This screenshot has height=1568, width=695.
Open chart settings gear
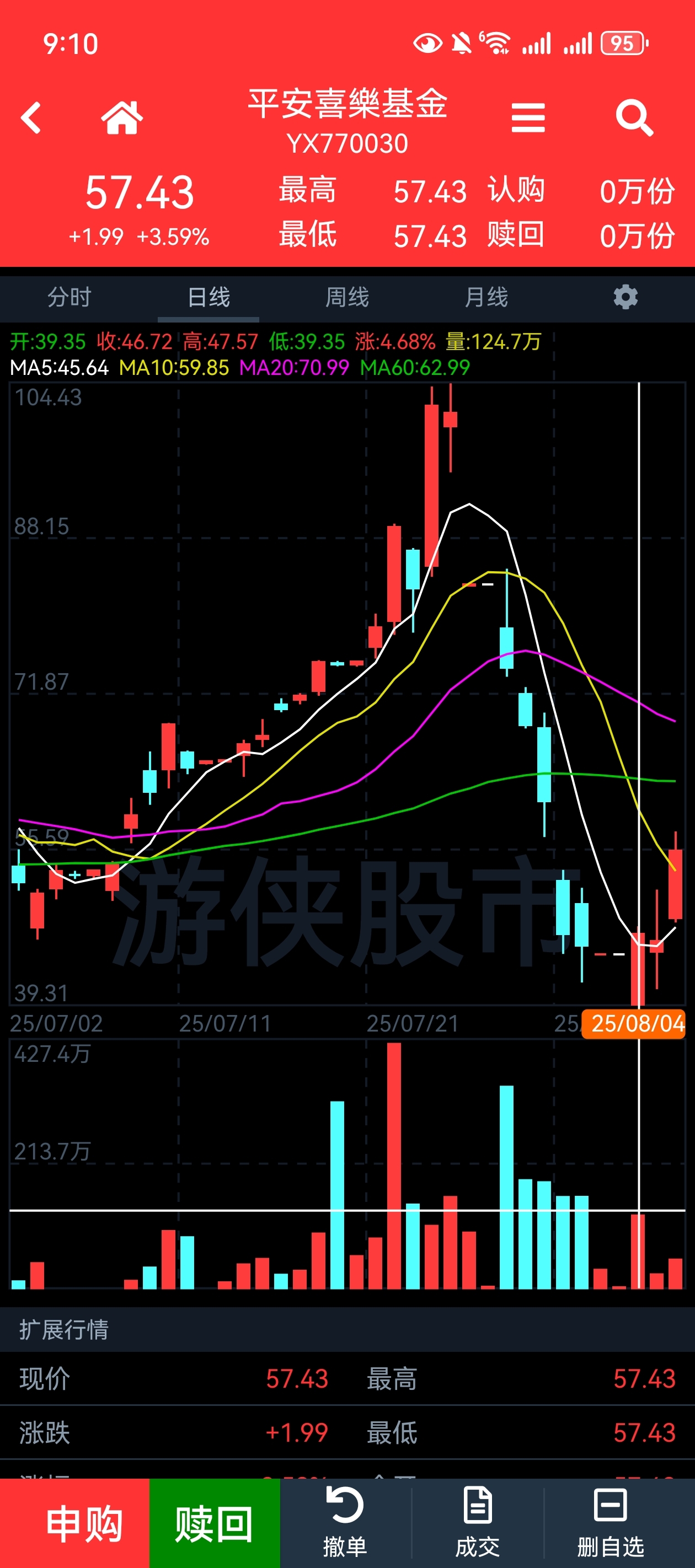[625, 298]
